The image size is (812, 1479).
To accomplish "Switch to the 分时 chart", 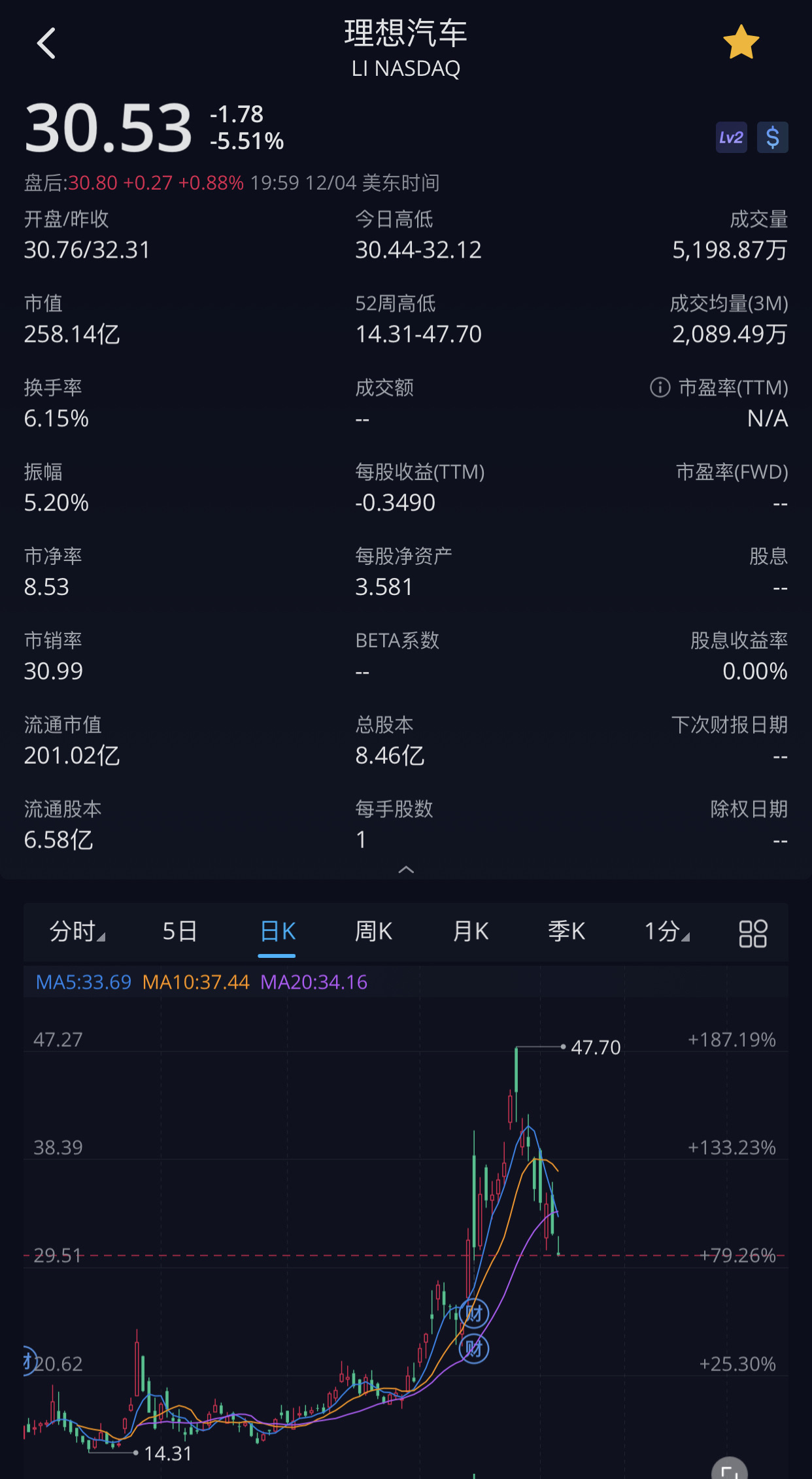I will point(77,931).
